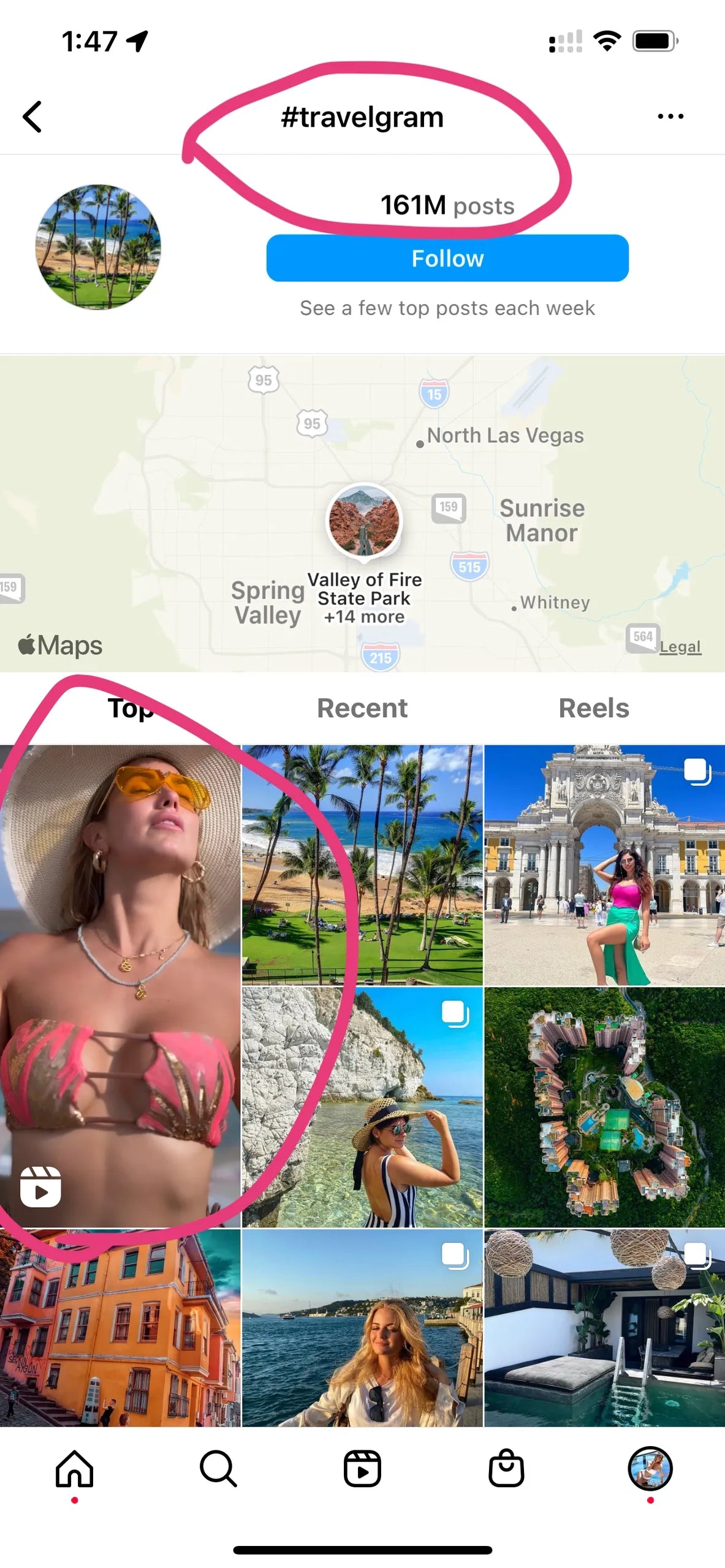Go back from the #travelgram page
Image resolution: width=725 pixels, height=1568 pixels.
tap(32, 116)
